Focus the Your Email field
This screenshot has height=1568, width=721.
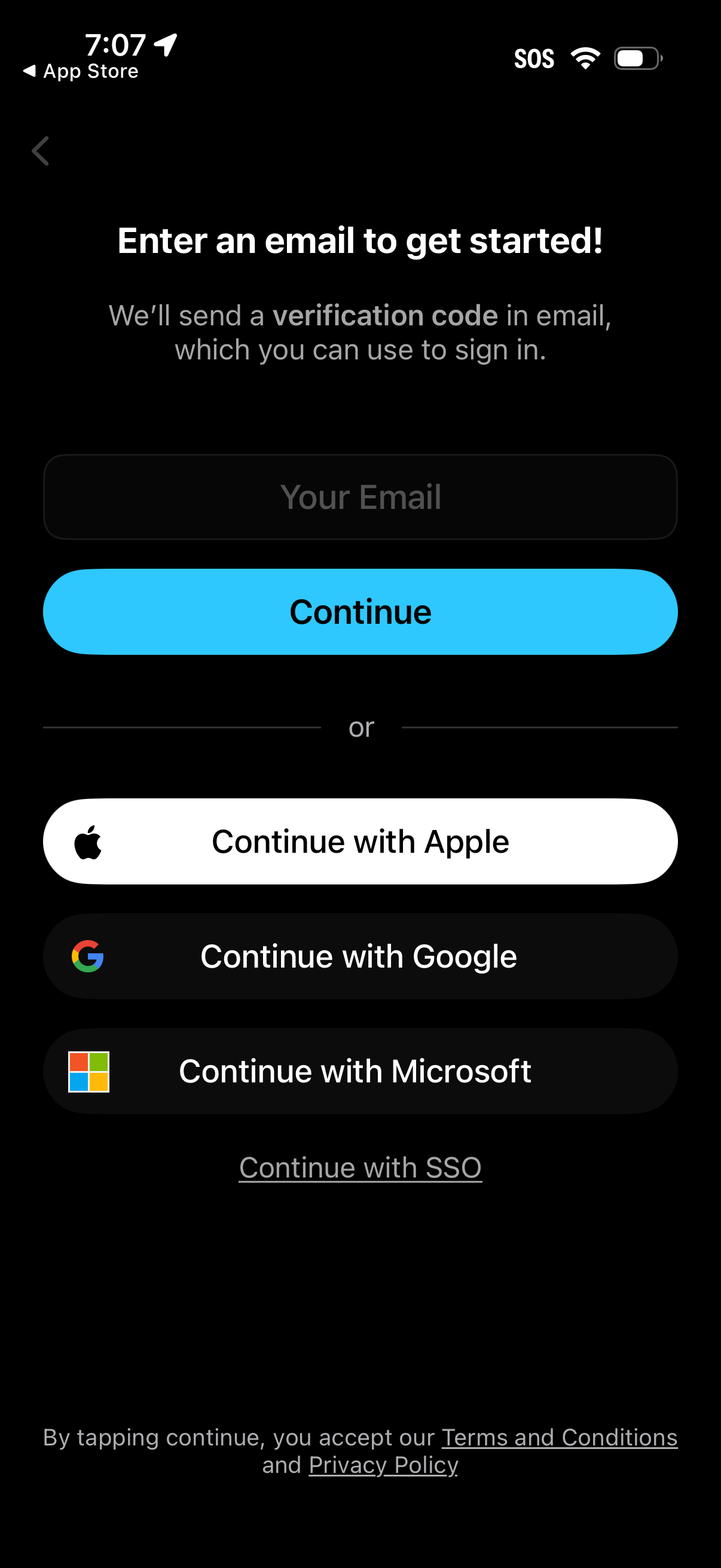click(360, 497)
